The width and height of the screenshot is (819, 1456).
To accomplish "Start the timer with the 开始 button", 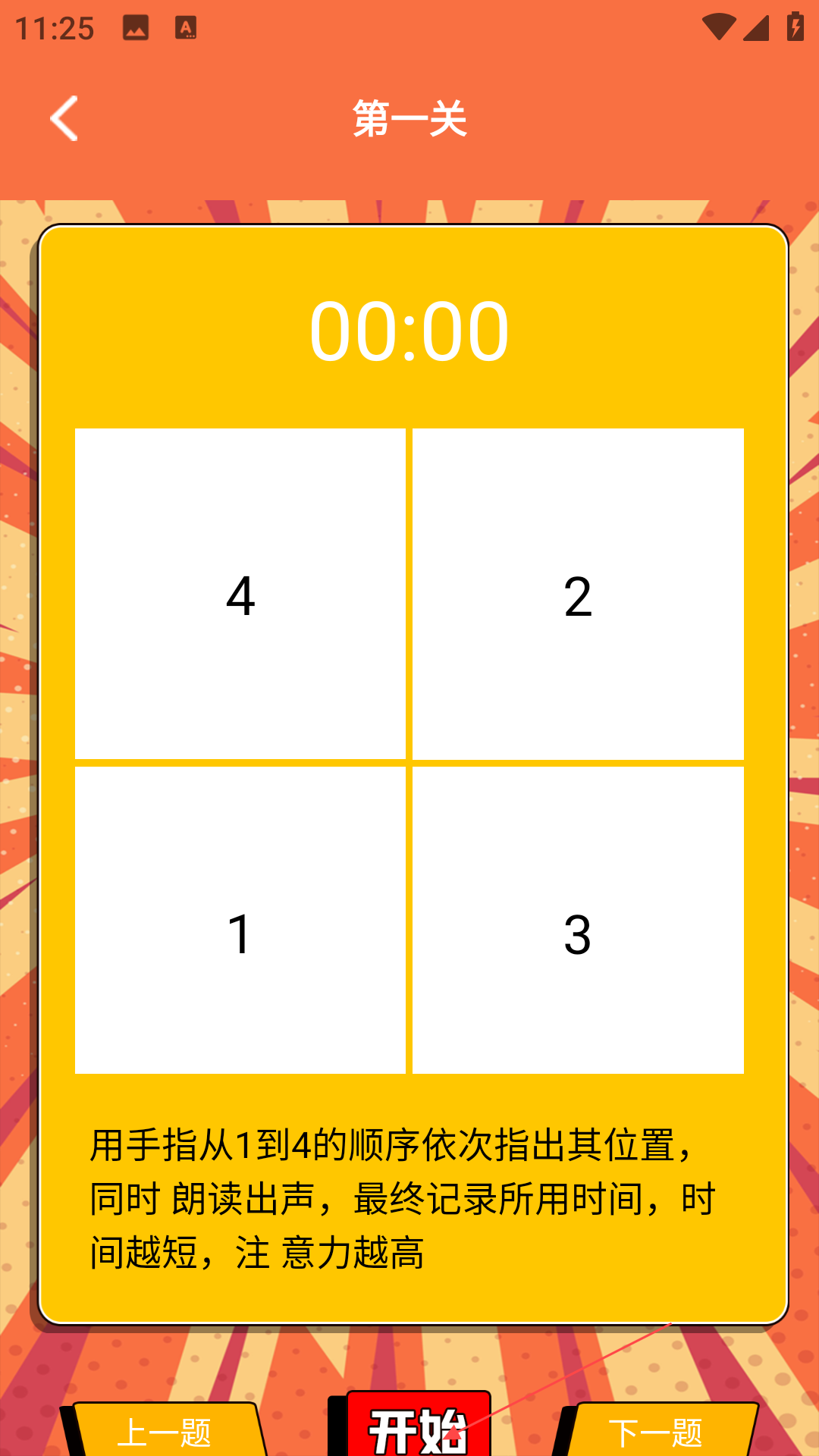I will (x=418, y=1429).
